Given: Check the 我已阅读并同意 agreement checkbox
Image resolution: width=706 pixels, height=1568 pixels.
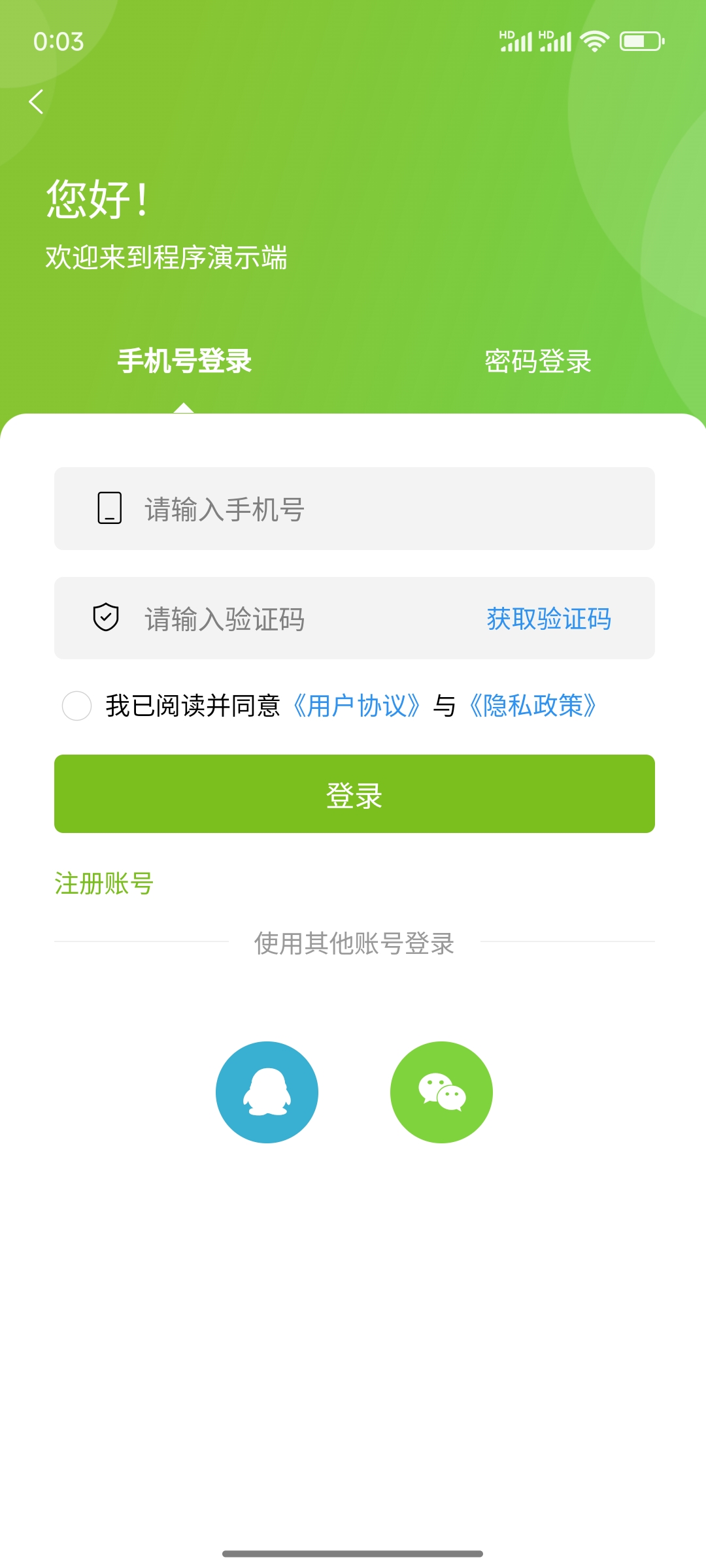Looking at the screenshot, I should tap(76, 706).
